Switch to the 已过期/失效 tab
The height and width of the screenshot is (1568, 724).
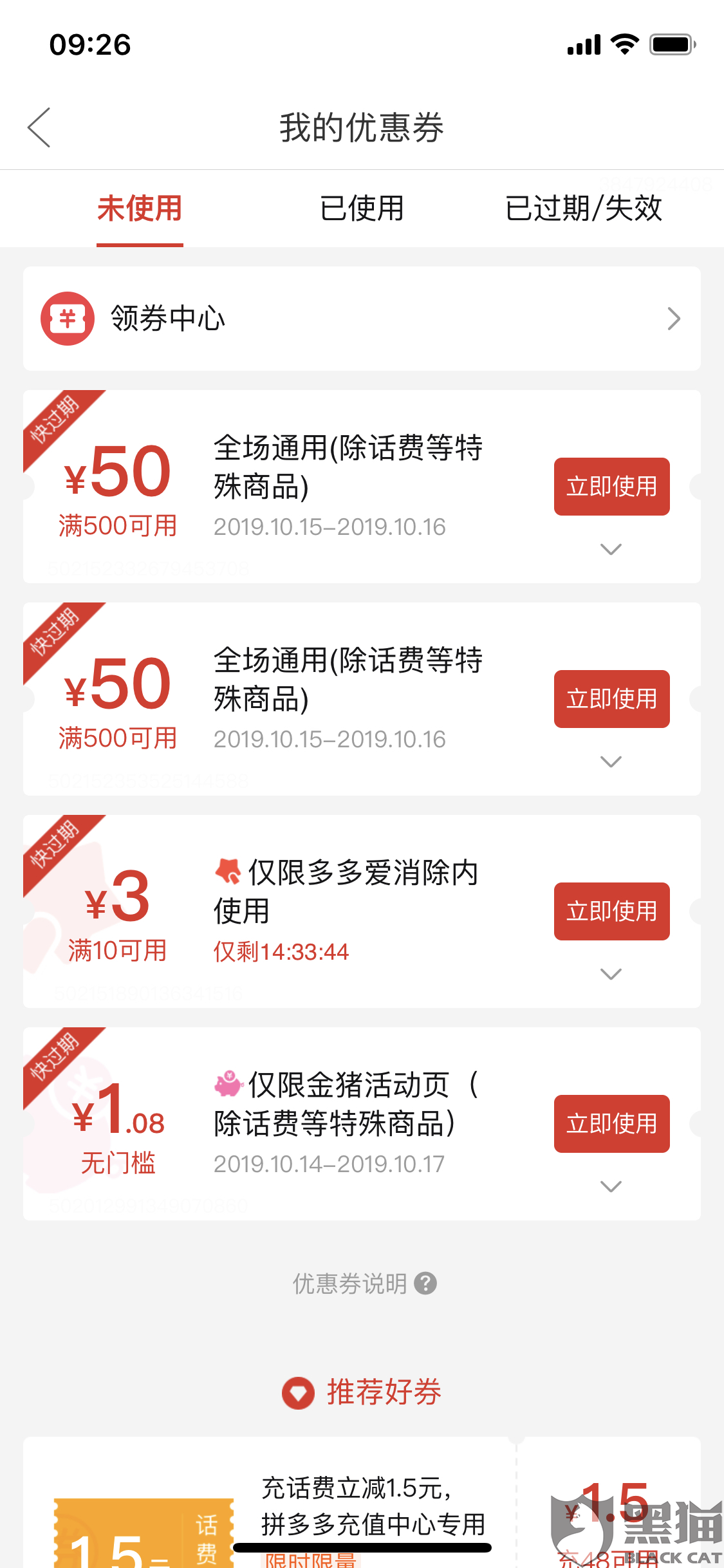tap(583, 209)
